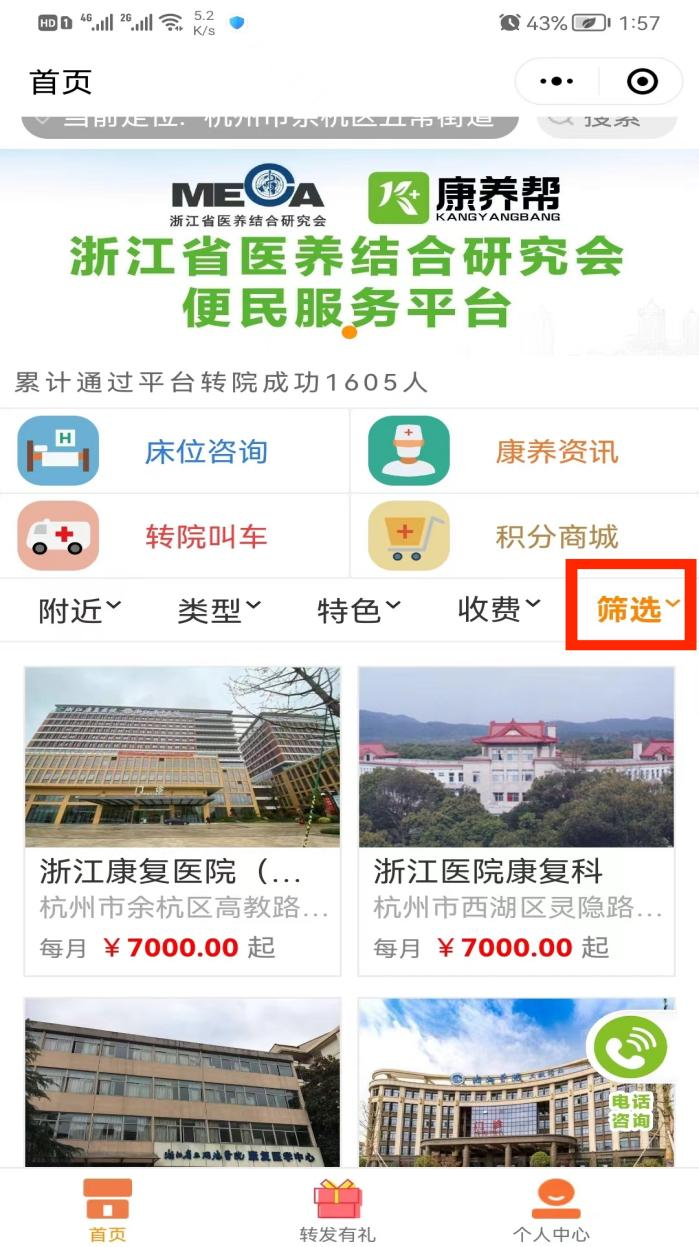Select the 首页 home tab
The width and height of the screenshot is (699, 1247).
[x=108, y=1210]
